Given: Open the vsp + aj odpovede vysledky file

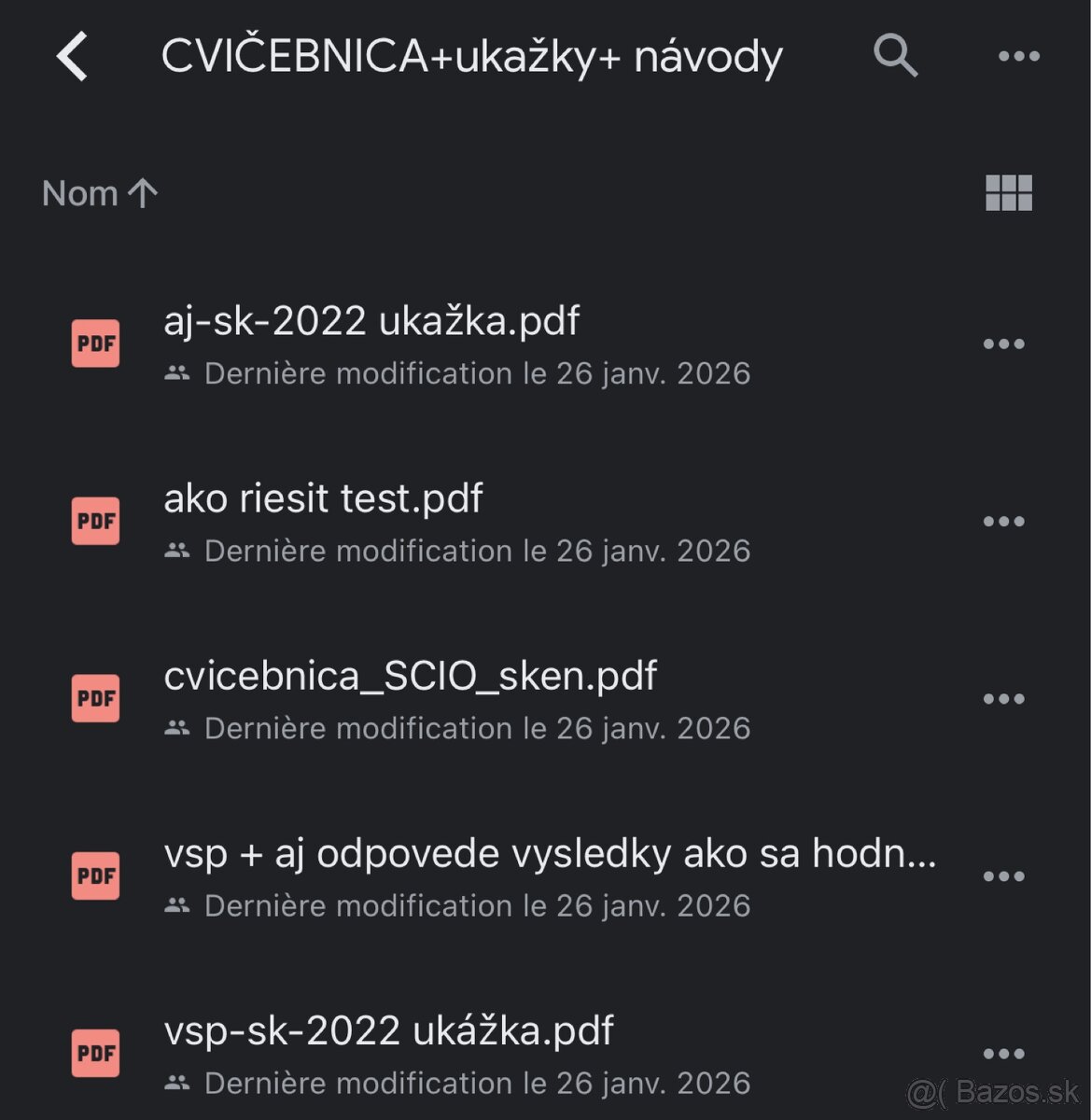Looking at the screenshot, I should pyautogui.click(x=549, y=854).
